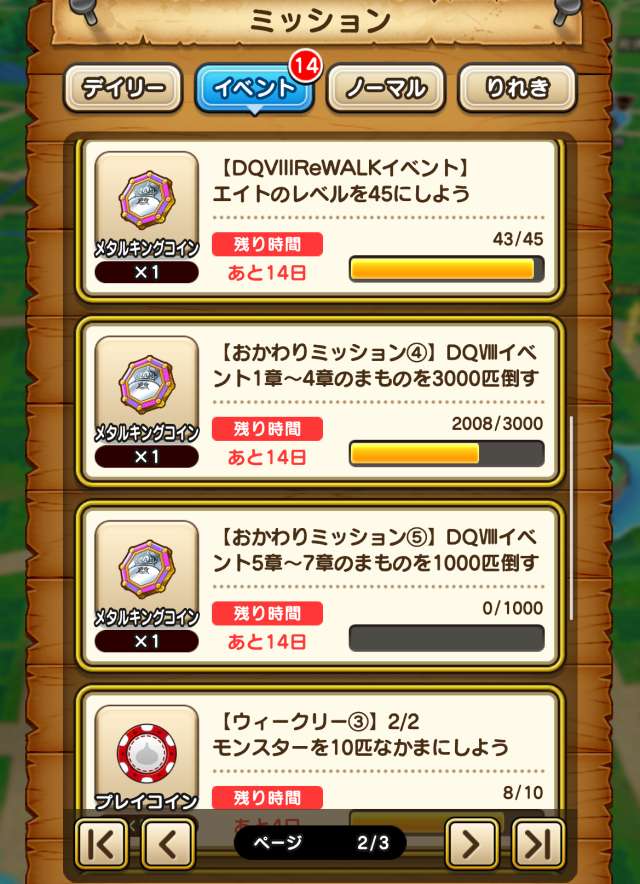Open the ノーマル missions tab
This screenshot has height=884, width=640.
pyautogui.click(x=386, y=88)
